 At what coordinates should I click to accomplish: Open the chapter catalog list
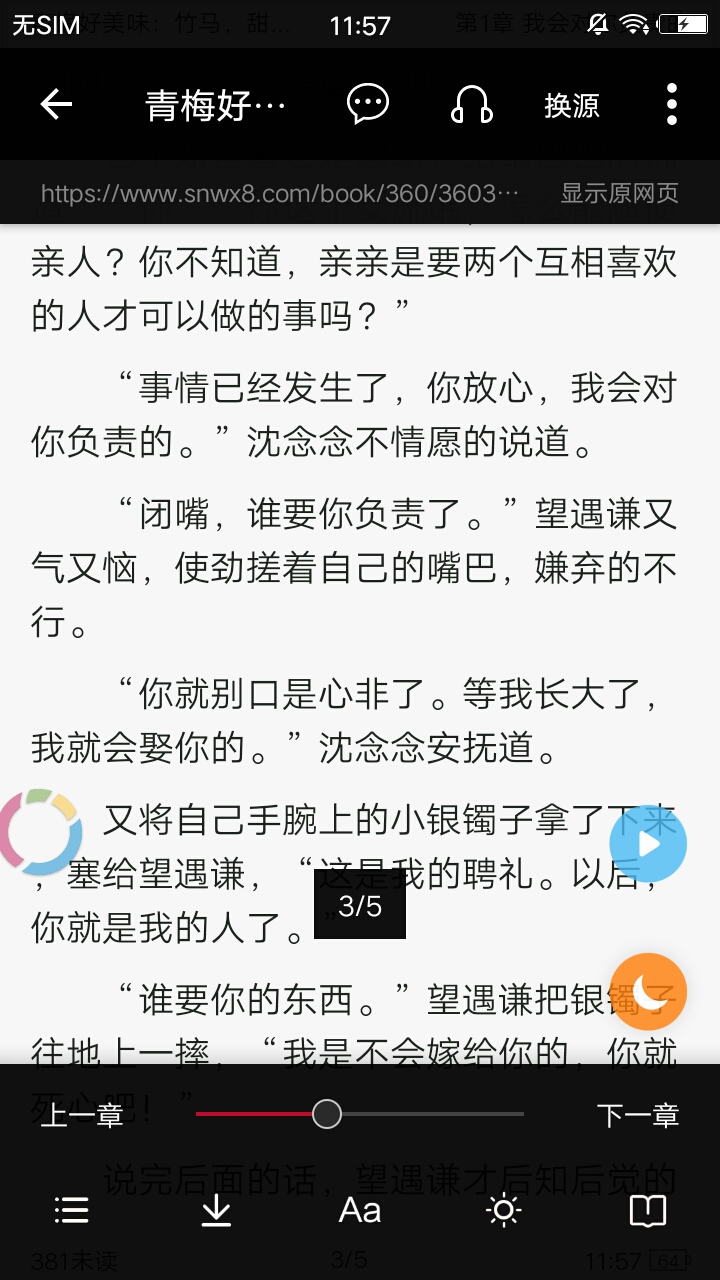pos(70,1211)
